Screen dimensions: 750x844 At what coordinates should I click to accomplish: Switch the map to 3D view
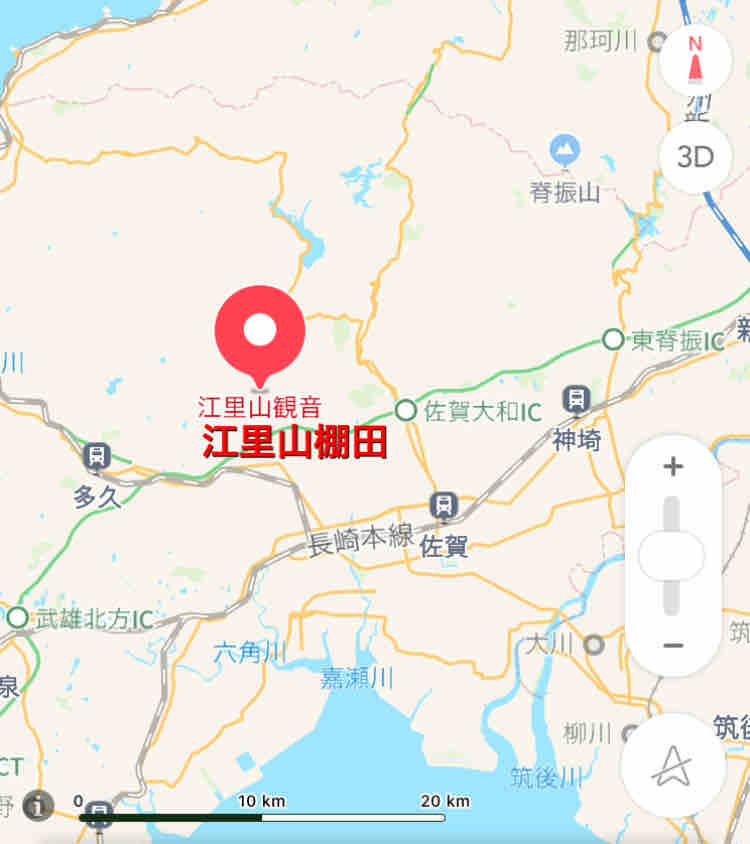coord(695,157)
